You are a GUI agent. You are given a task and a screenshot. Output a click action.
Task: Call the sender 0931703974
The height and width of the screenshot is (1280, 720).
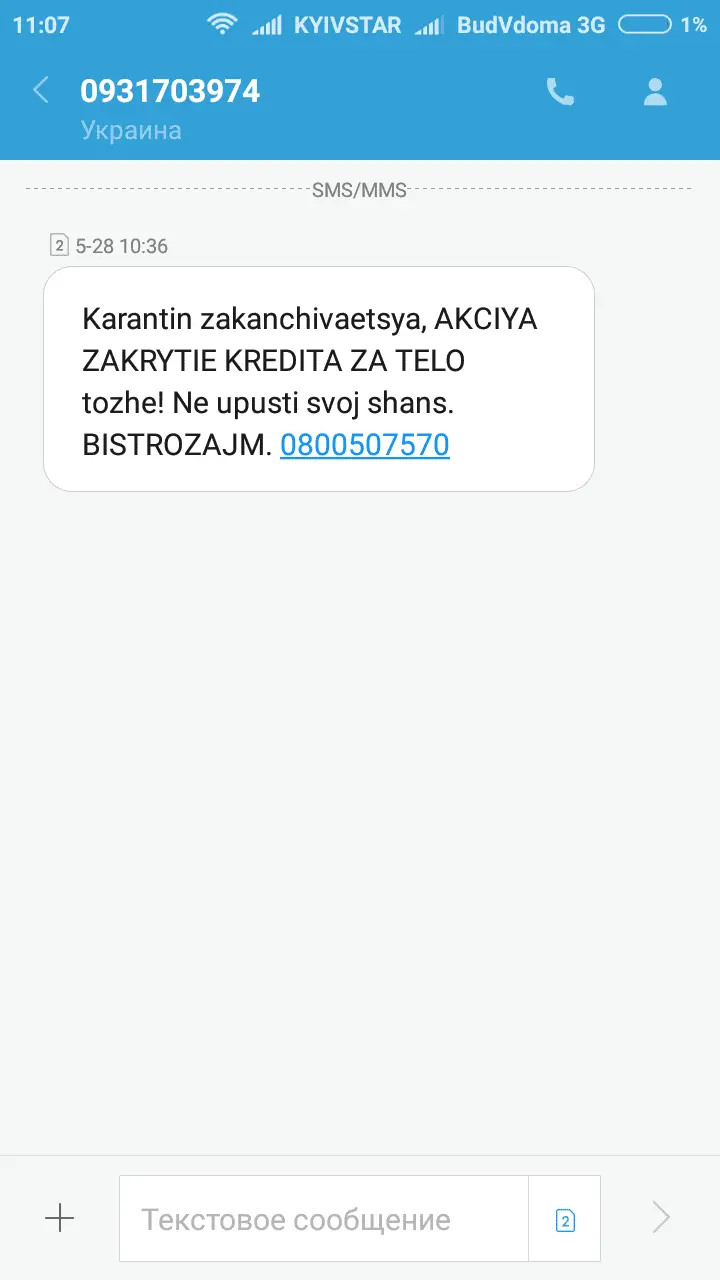[560, 92]
